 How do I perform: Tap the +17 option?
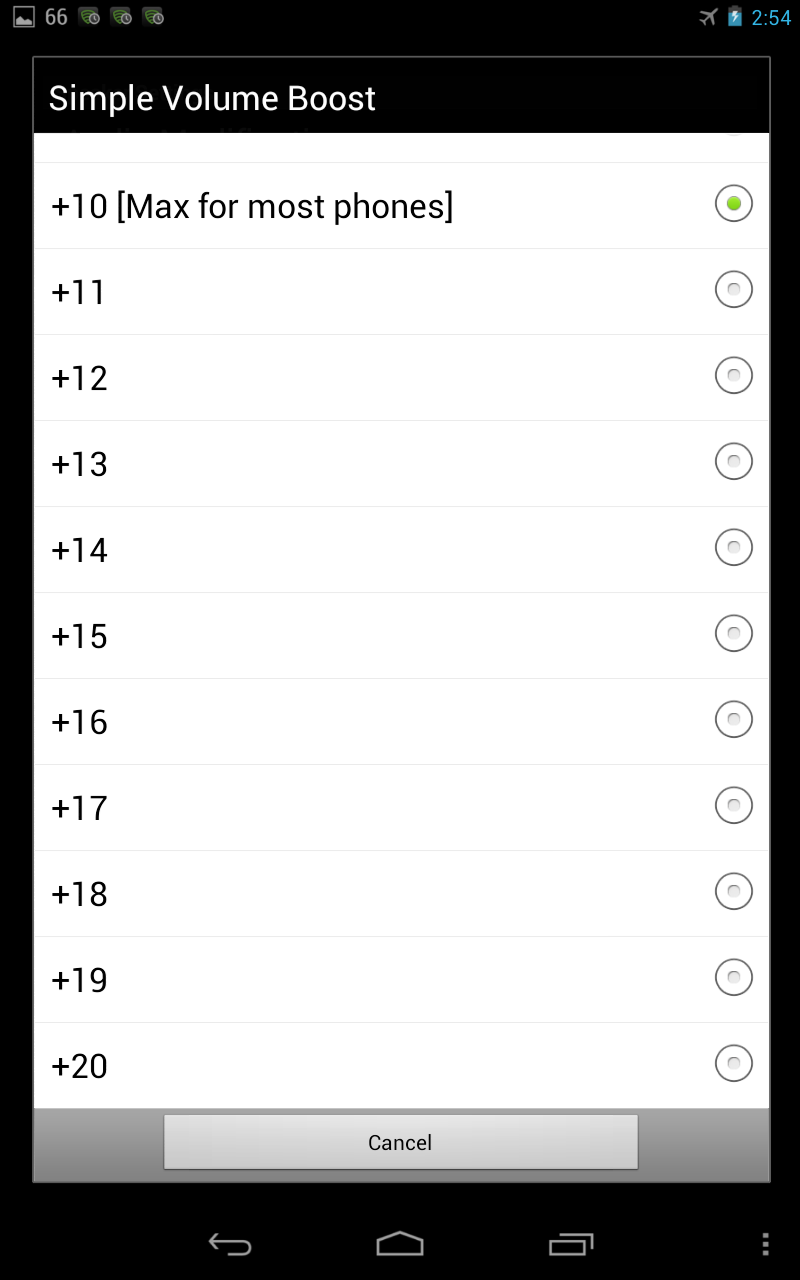click(401, 808)
